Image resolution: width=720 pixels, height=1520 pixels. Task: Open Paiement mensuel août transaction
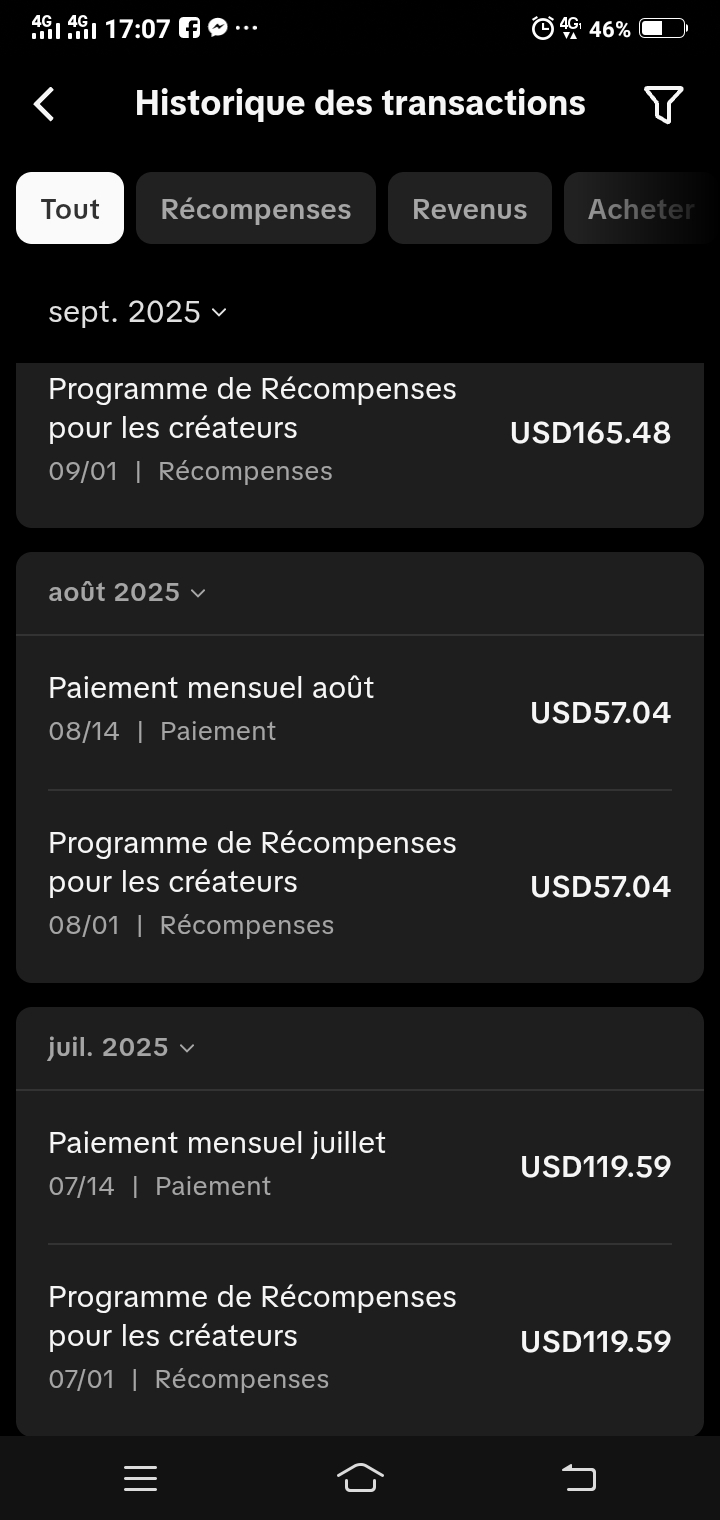coord(360,711)
